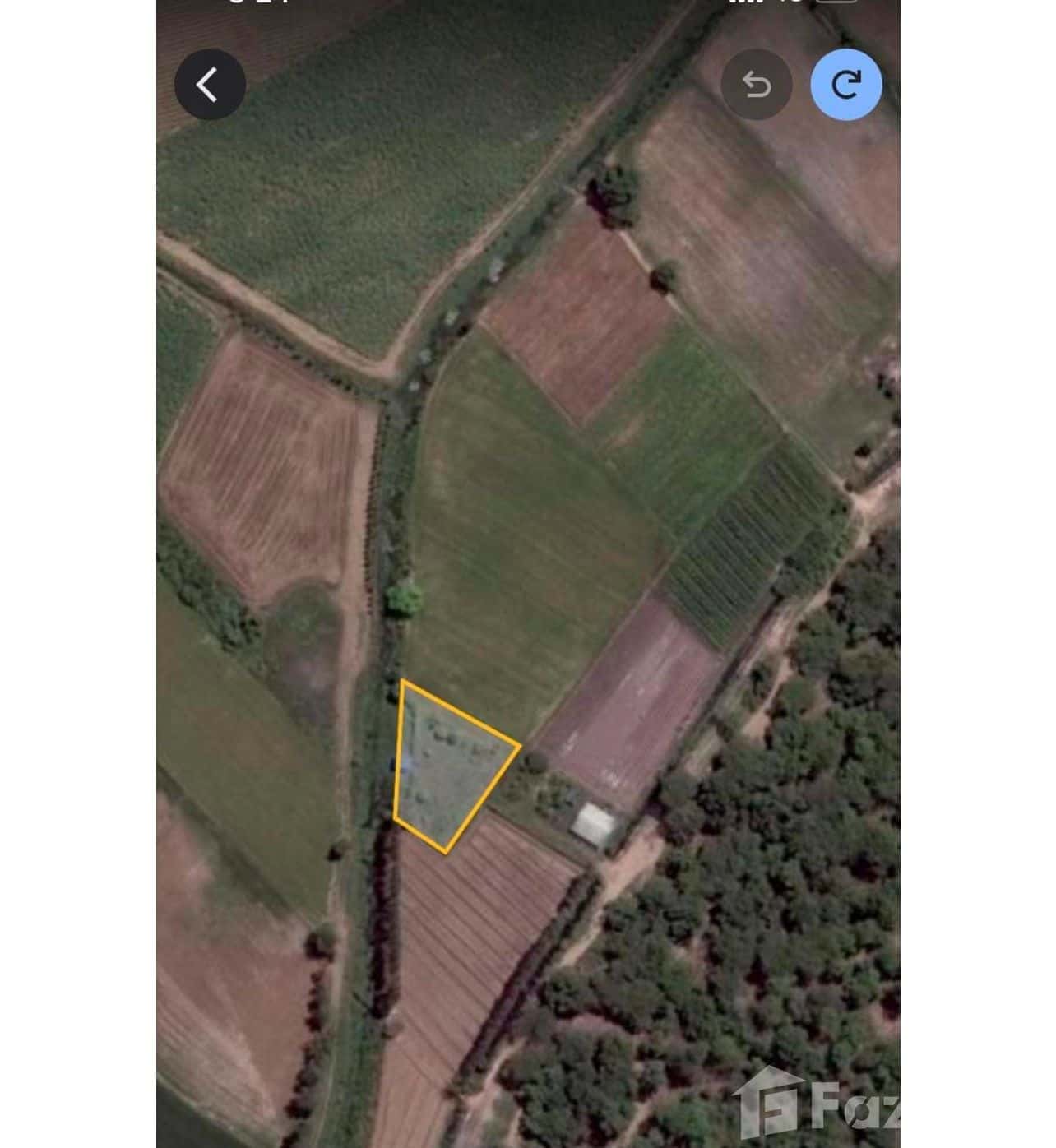Go back using the arrow button
1056x1148 pixels.
[x=210, y=85]
